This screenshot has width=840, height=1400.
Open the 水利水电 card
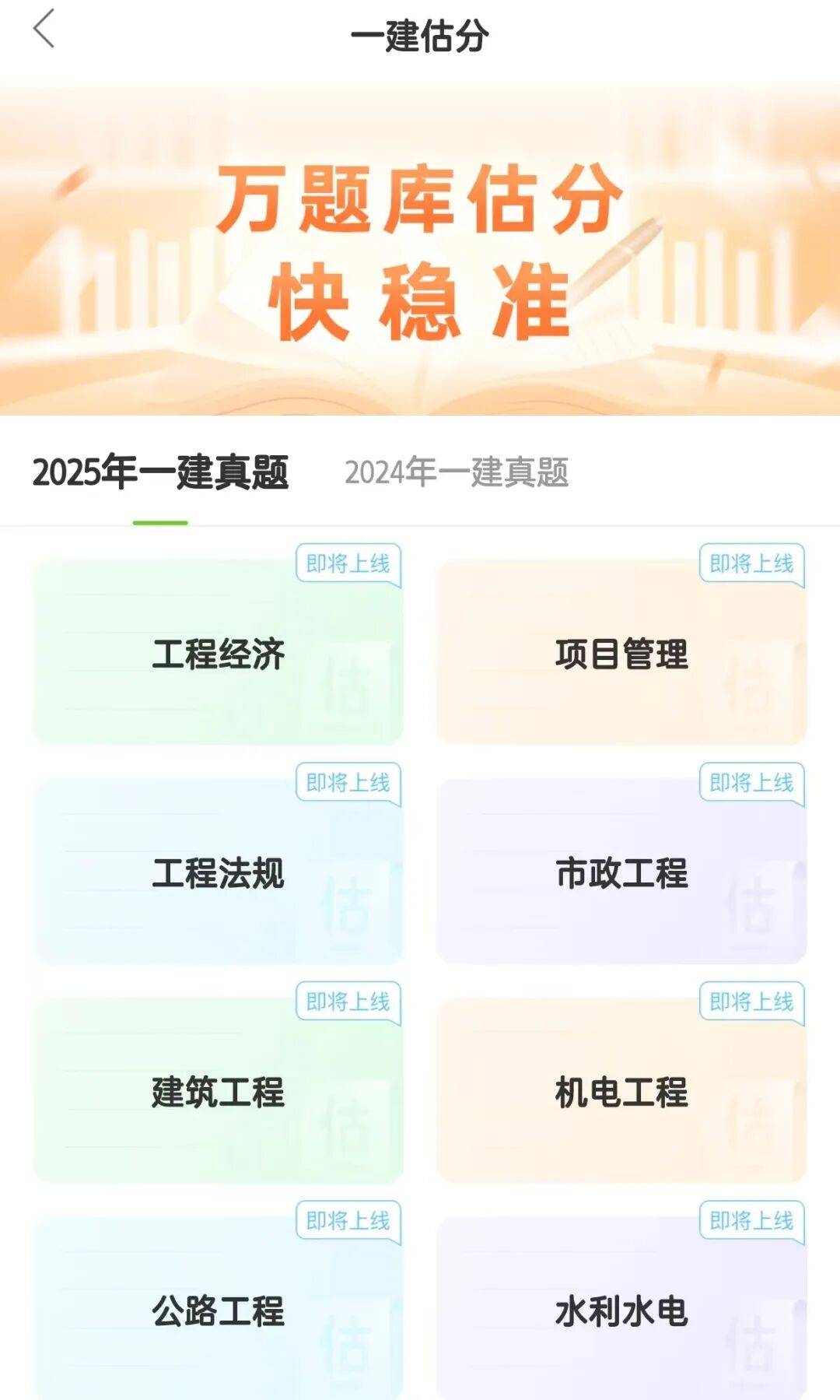tap(621, 1311)
